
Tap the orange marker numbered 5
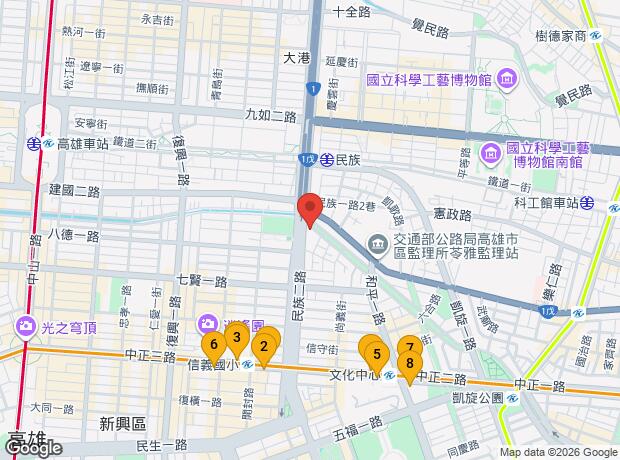(x=376, y=353)
